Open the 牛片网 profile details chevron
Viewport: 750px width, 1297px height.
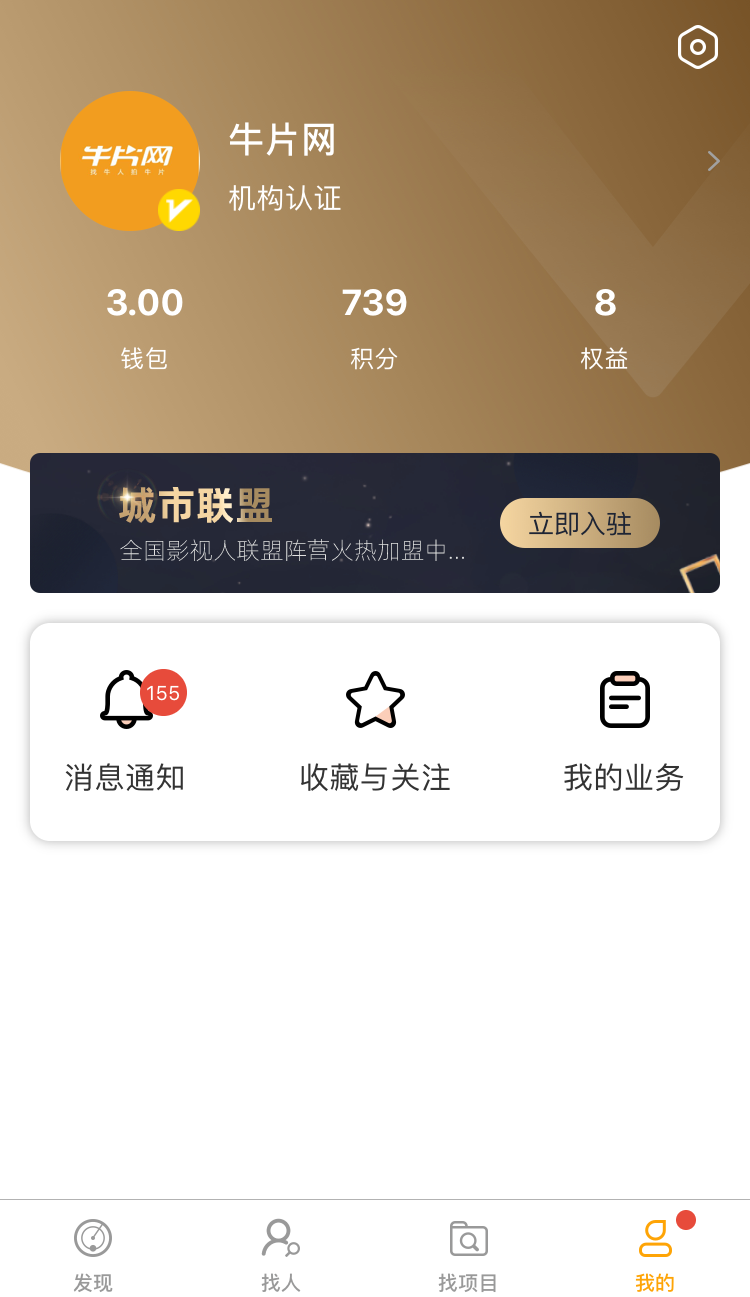(713, 161)
